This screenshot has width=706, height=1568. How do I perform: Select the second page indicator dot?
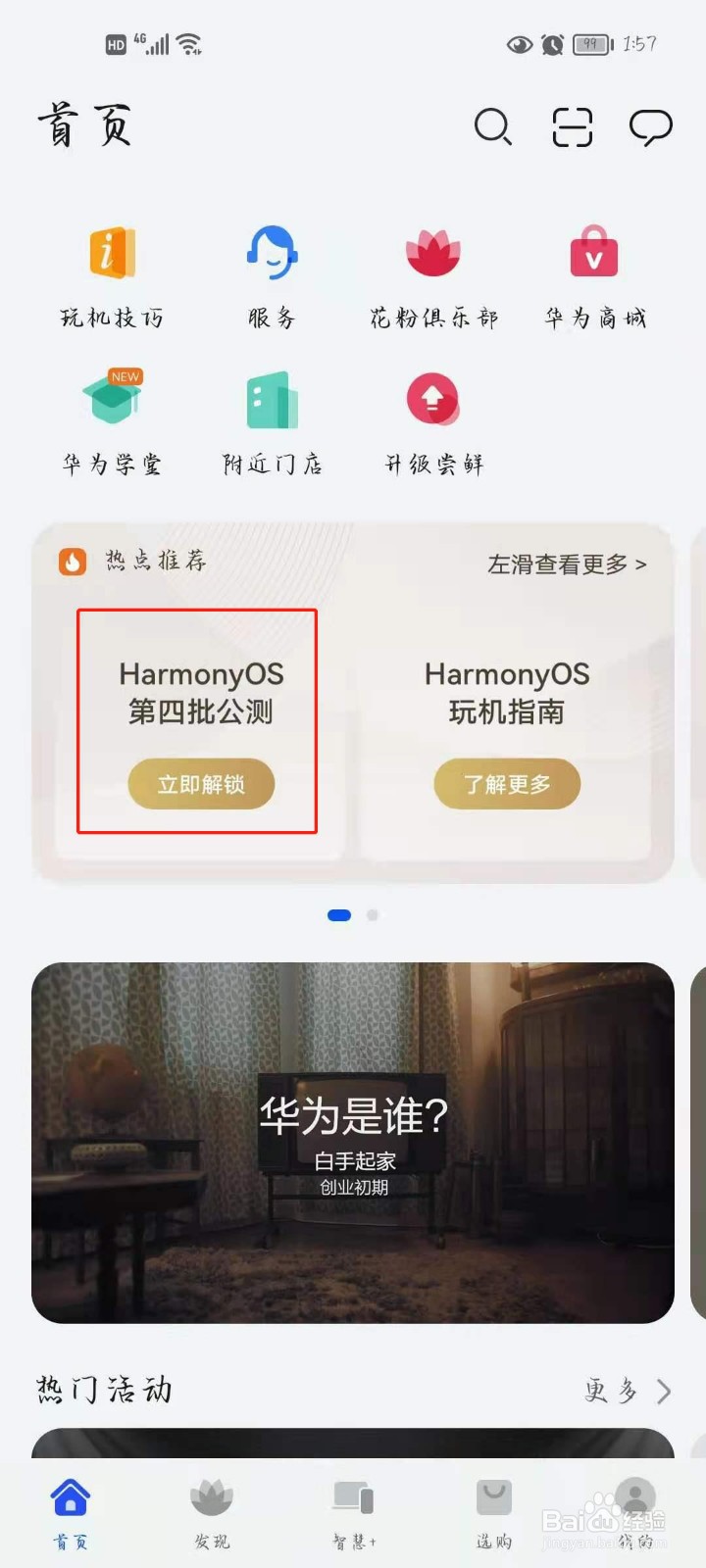click(372, 914)
